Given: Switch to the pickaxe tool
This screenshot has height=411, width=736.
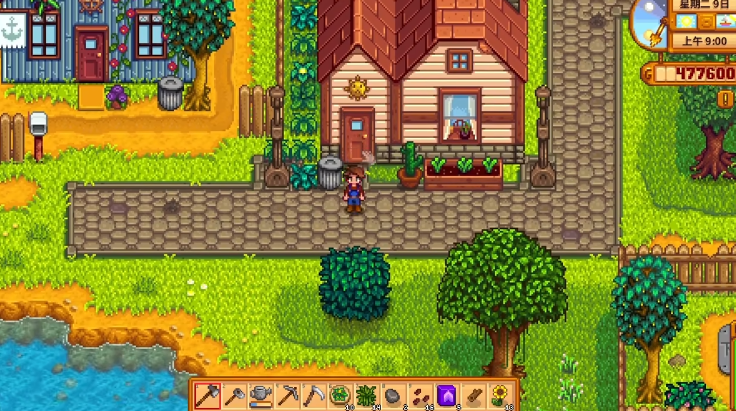Looking at the screenshot, I should [x=286, y=394].
